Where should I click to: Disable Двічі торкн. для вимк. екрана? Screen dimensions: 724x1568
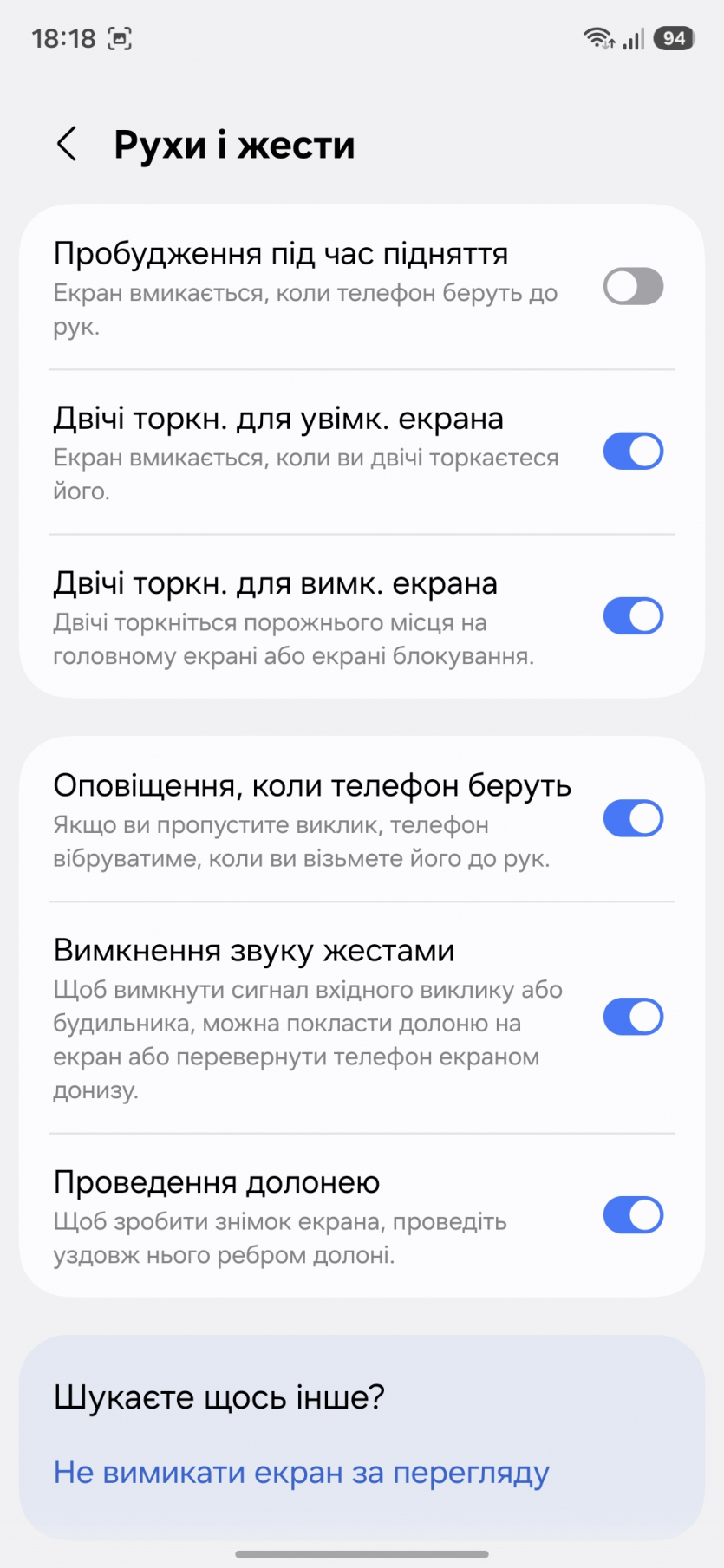[x=633, y=616]
